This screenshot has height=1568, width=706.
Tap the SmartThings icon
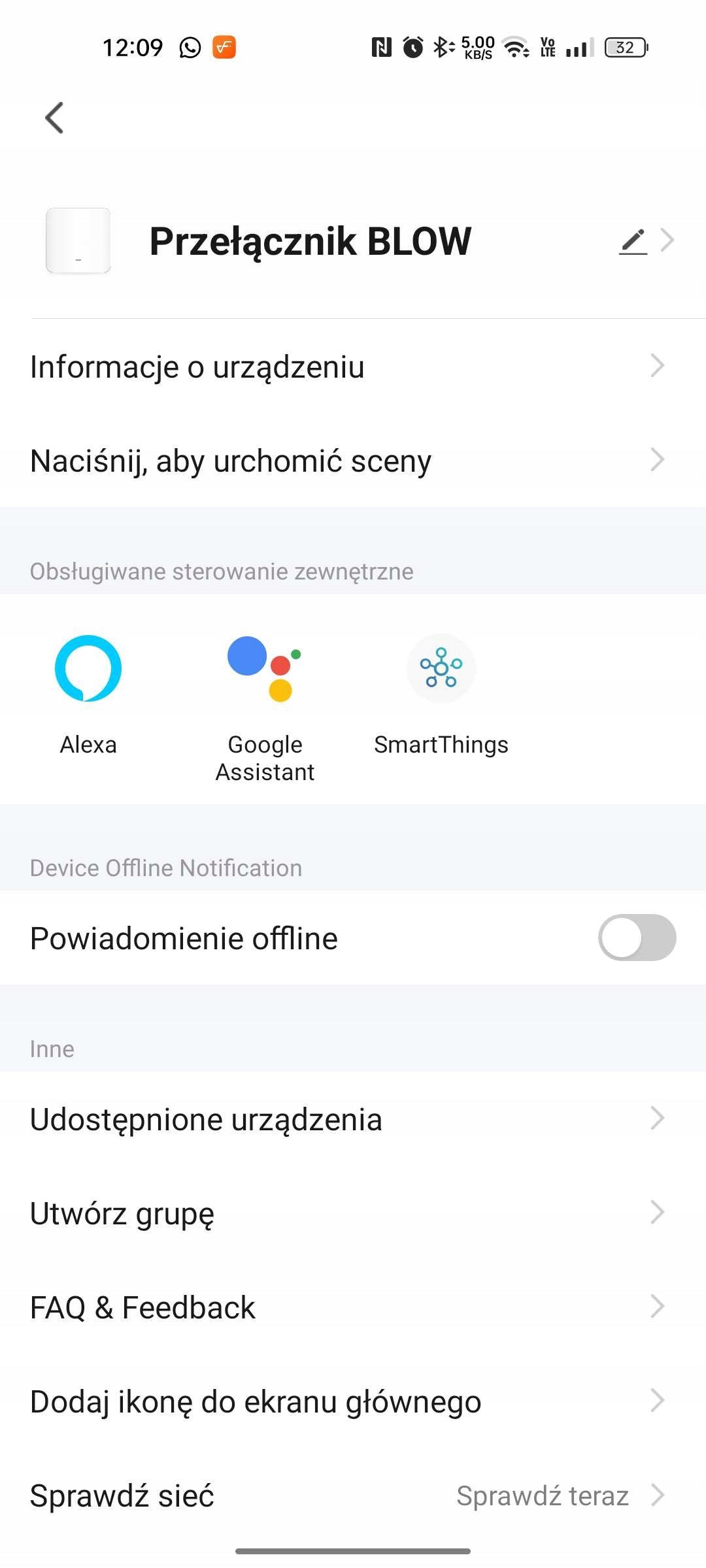pyautogui.click(x=441, y=668)
